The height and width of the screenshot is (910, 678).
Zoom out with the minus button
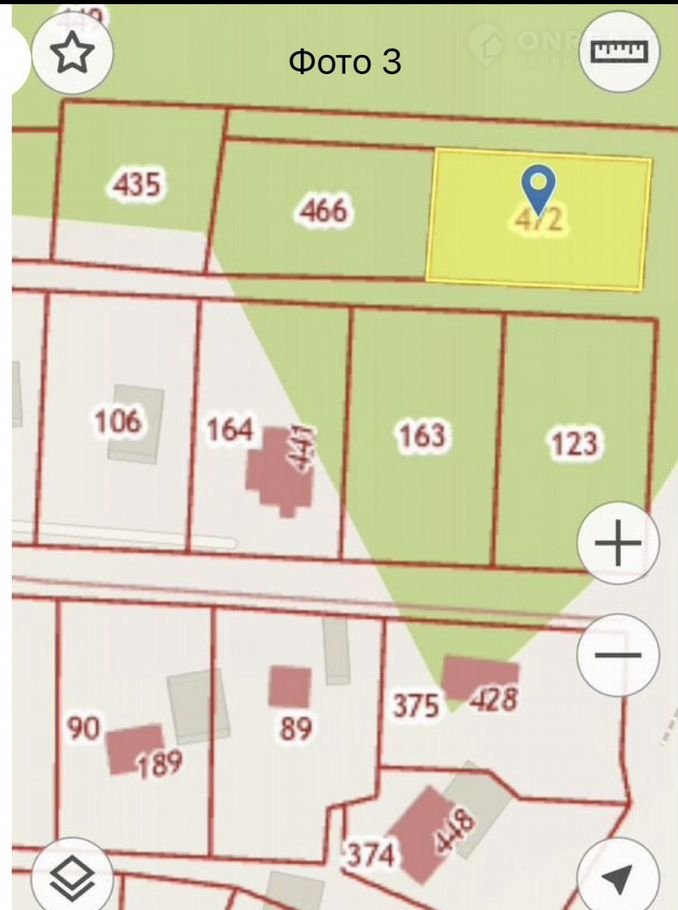point(619,656)
